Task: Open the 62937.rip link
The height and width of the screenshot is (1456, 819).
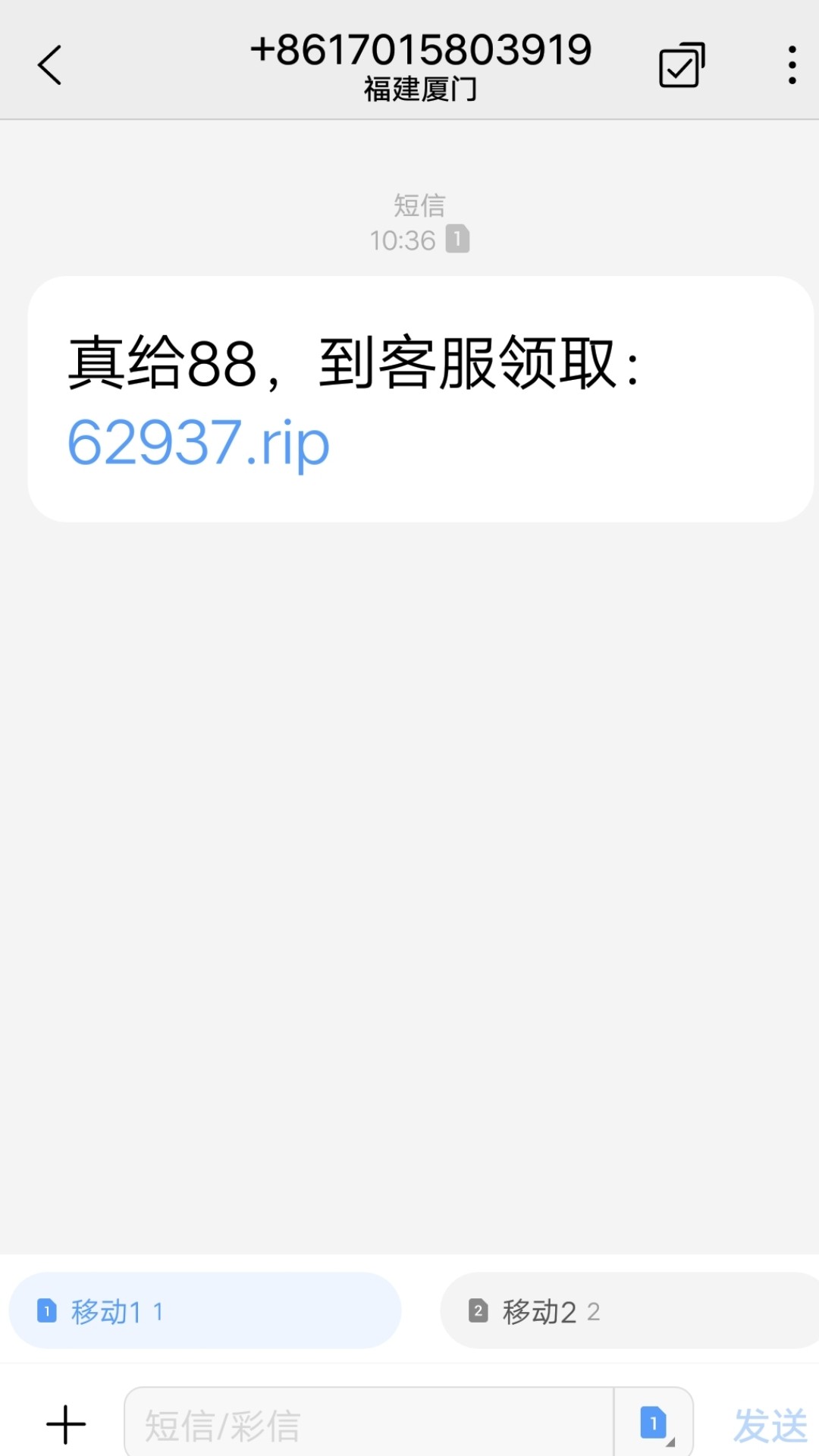Action: click(x=199, y=443)
